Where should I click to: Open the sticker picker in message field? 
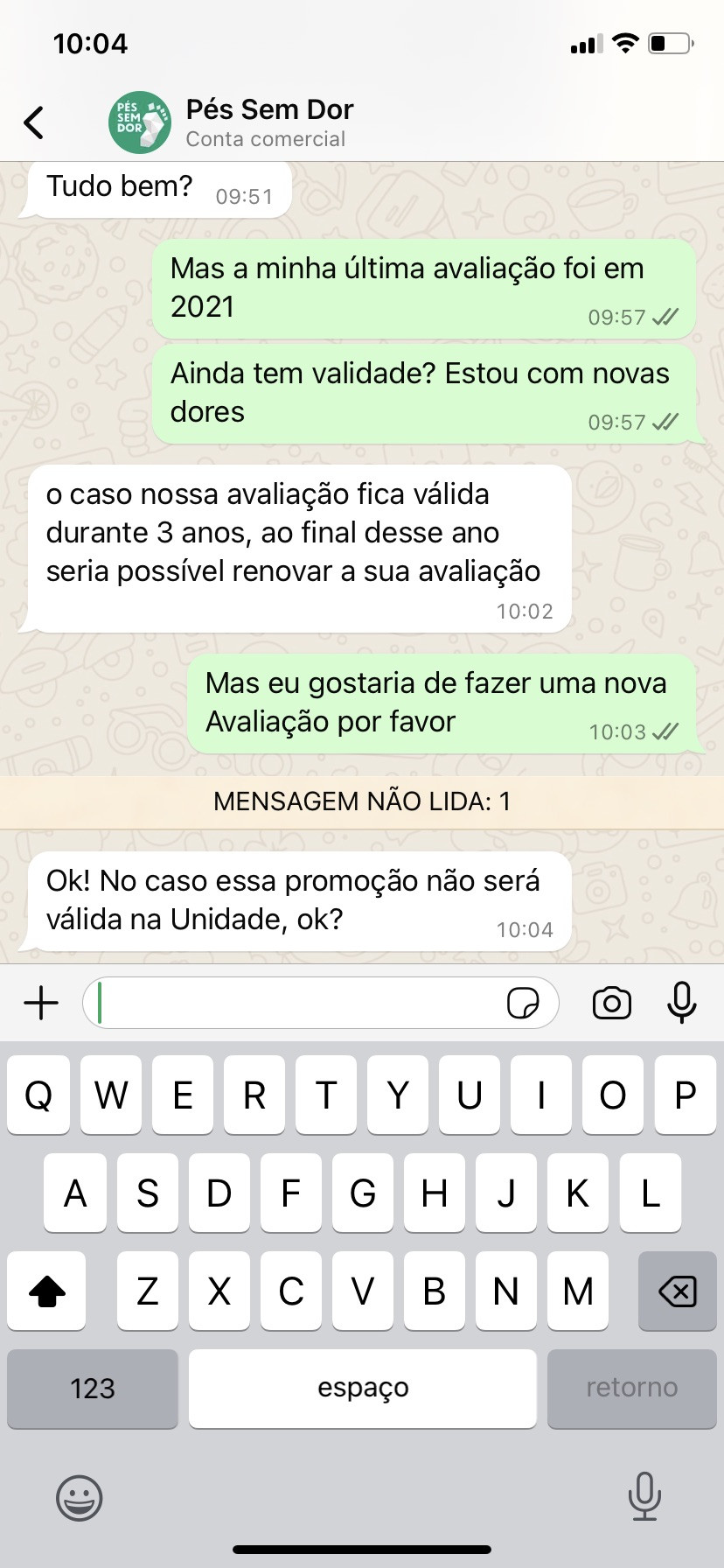tap(523, 1003)
